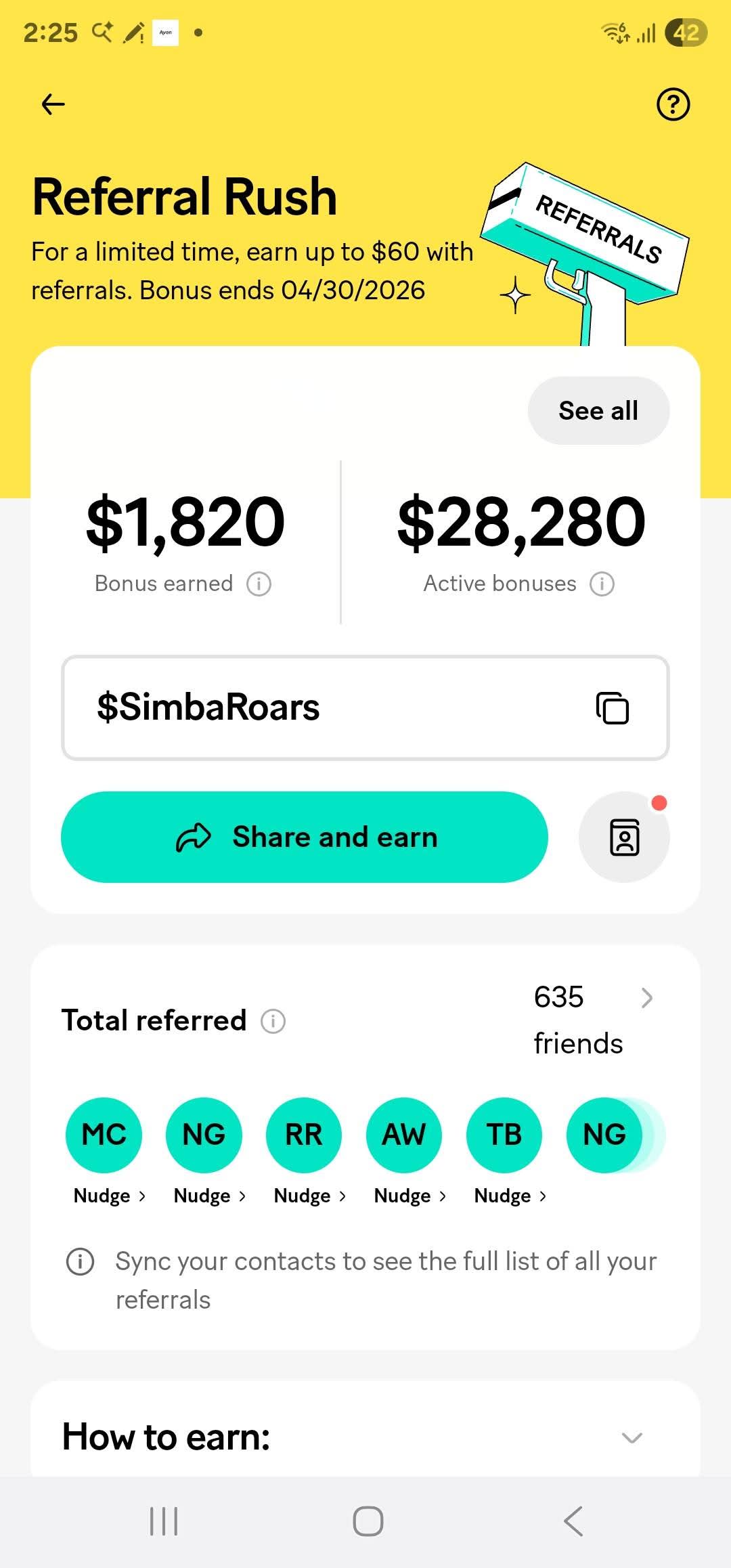Open the help question mark icon
This screenshot has width=731, height=1568.
(x=673, y=104)
